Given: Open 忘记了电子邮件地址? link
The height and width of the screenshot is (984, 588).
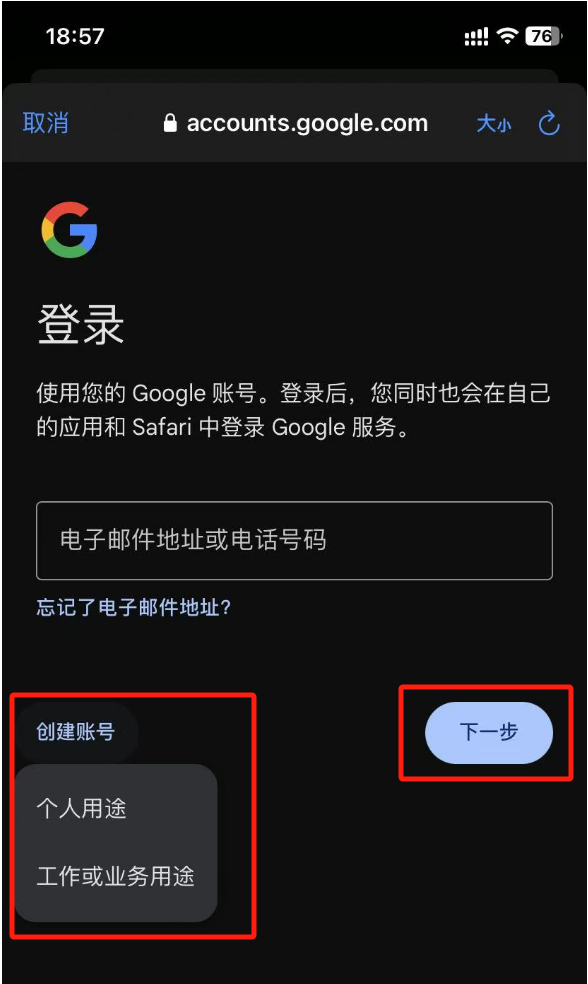Looking at the screenshot, I should [x=134, y=607].
